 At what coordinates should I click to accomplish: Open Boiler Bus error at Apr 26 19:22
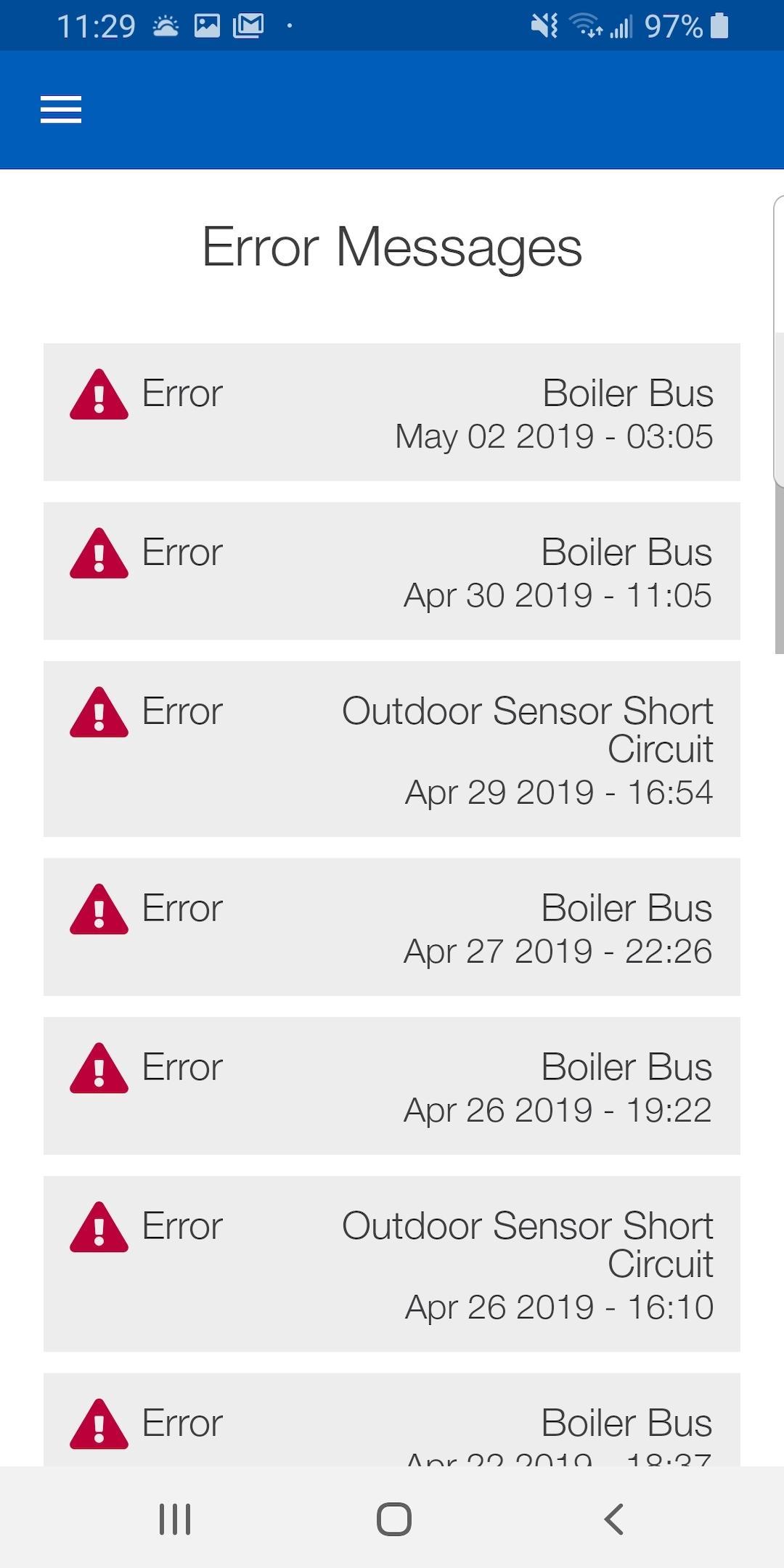pos(392,1086)
